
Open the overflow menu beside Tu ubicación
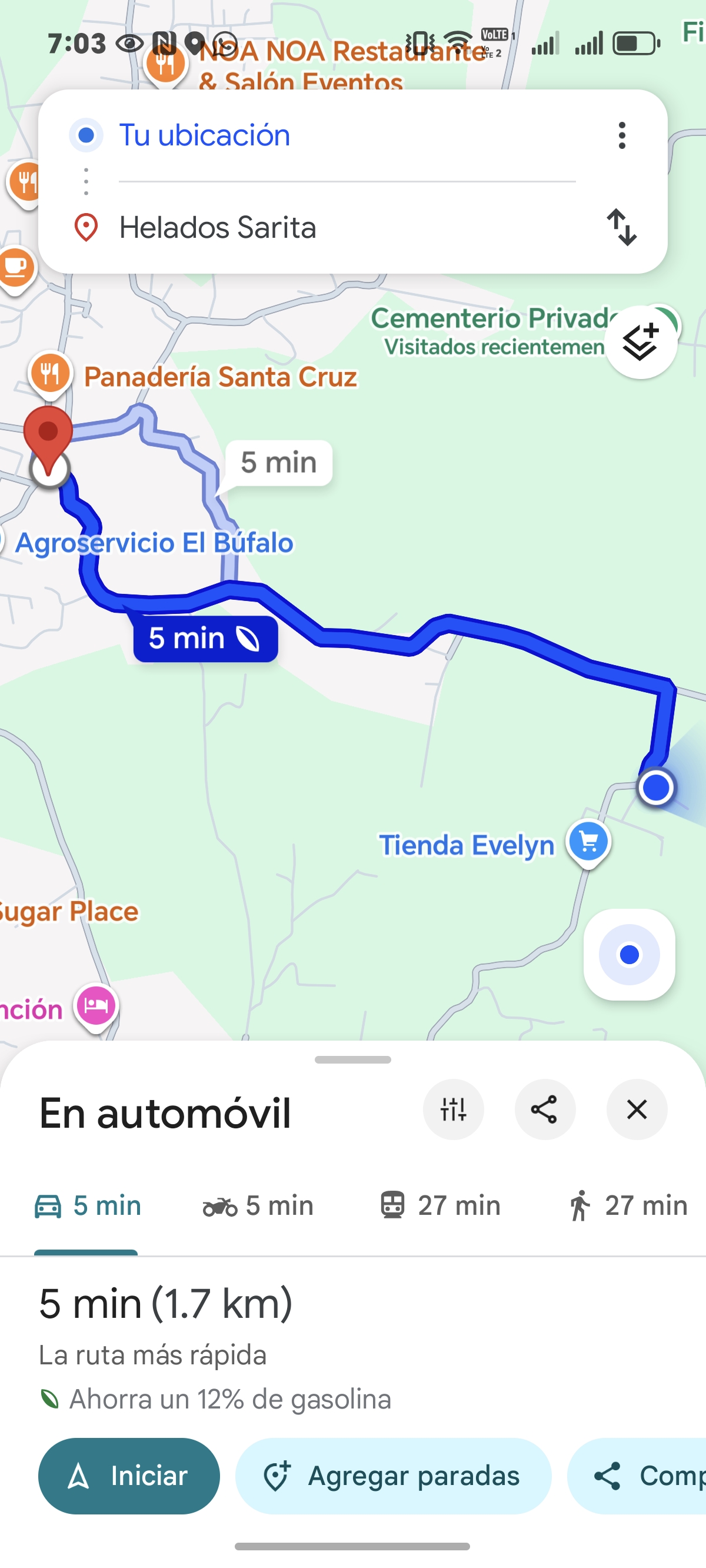(x=621, y=135)
